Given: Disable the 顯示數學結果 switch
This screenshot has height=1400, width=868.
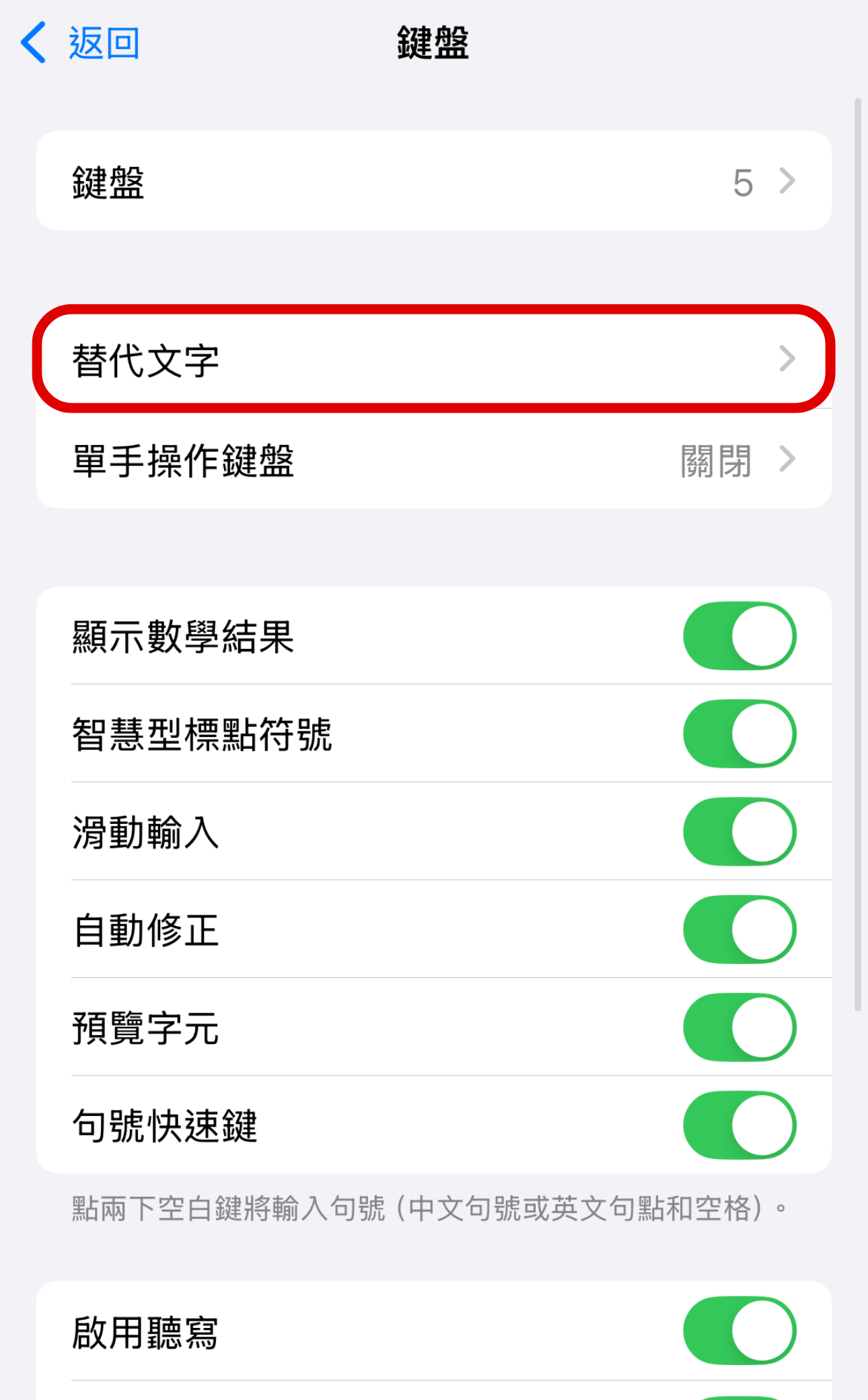Looking at the screenshot, I should click(740, 635).
